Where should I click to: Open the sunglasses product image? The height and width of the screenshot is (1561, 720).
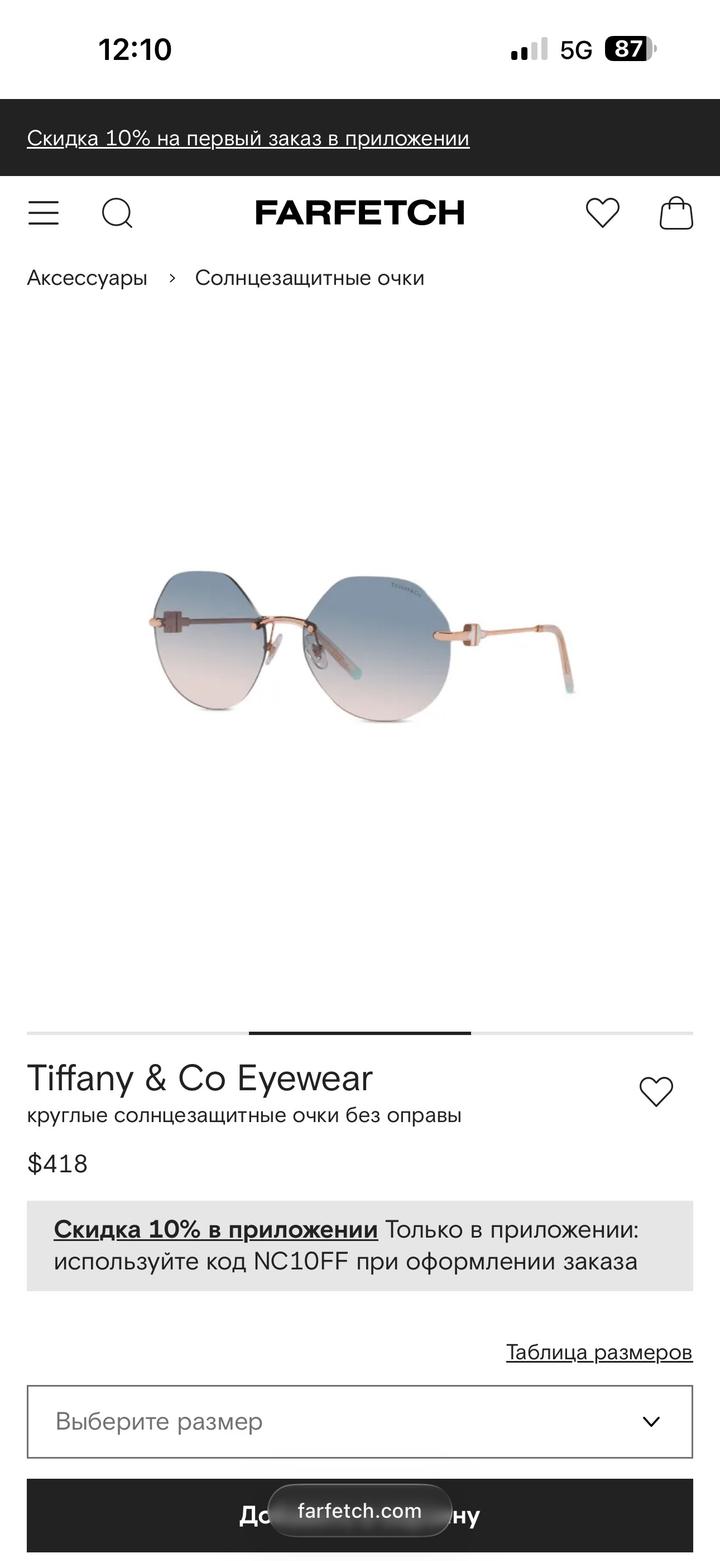[x=360, y=645]
